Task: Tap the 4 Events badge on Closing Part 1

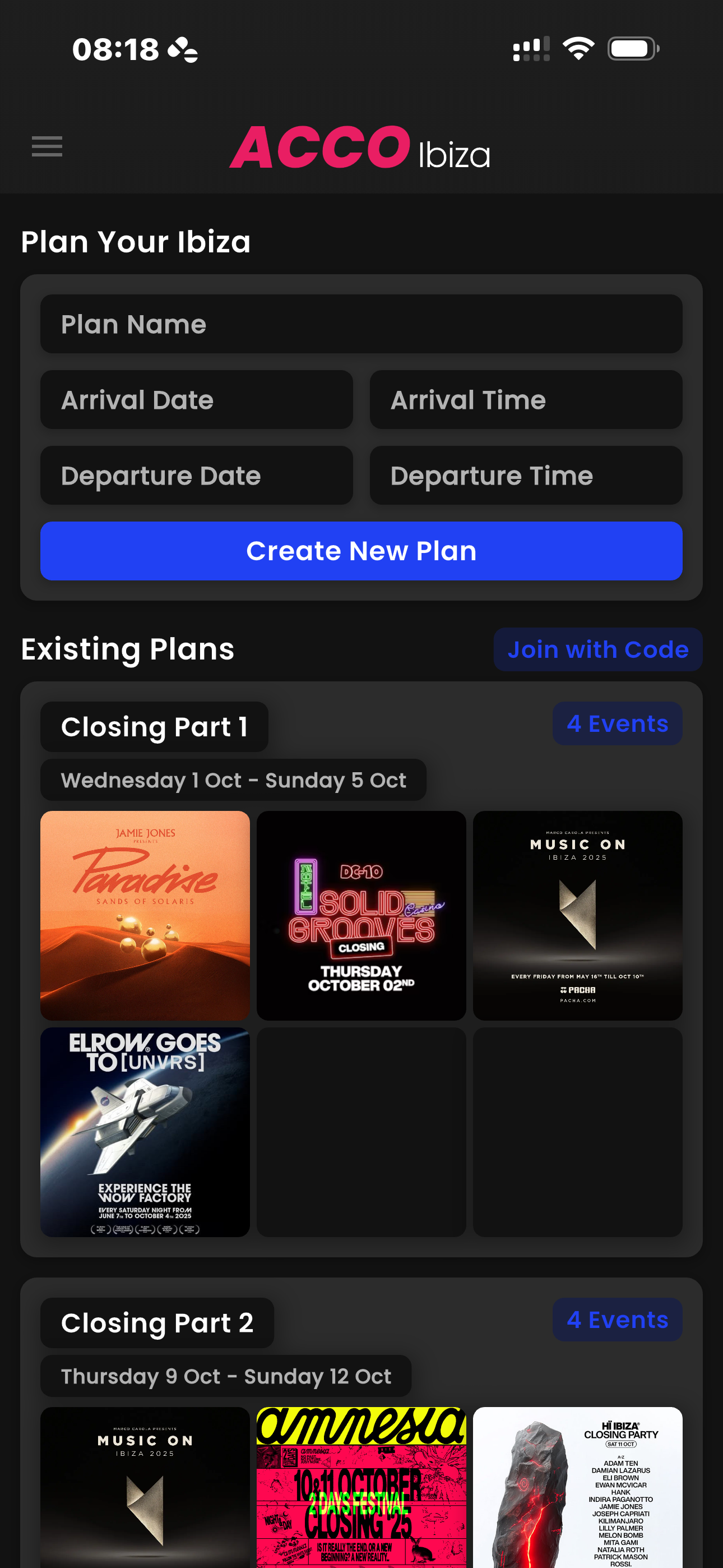Action: pyautogui.click(x=617, y=723)
